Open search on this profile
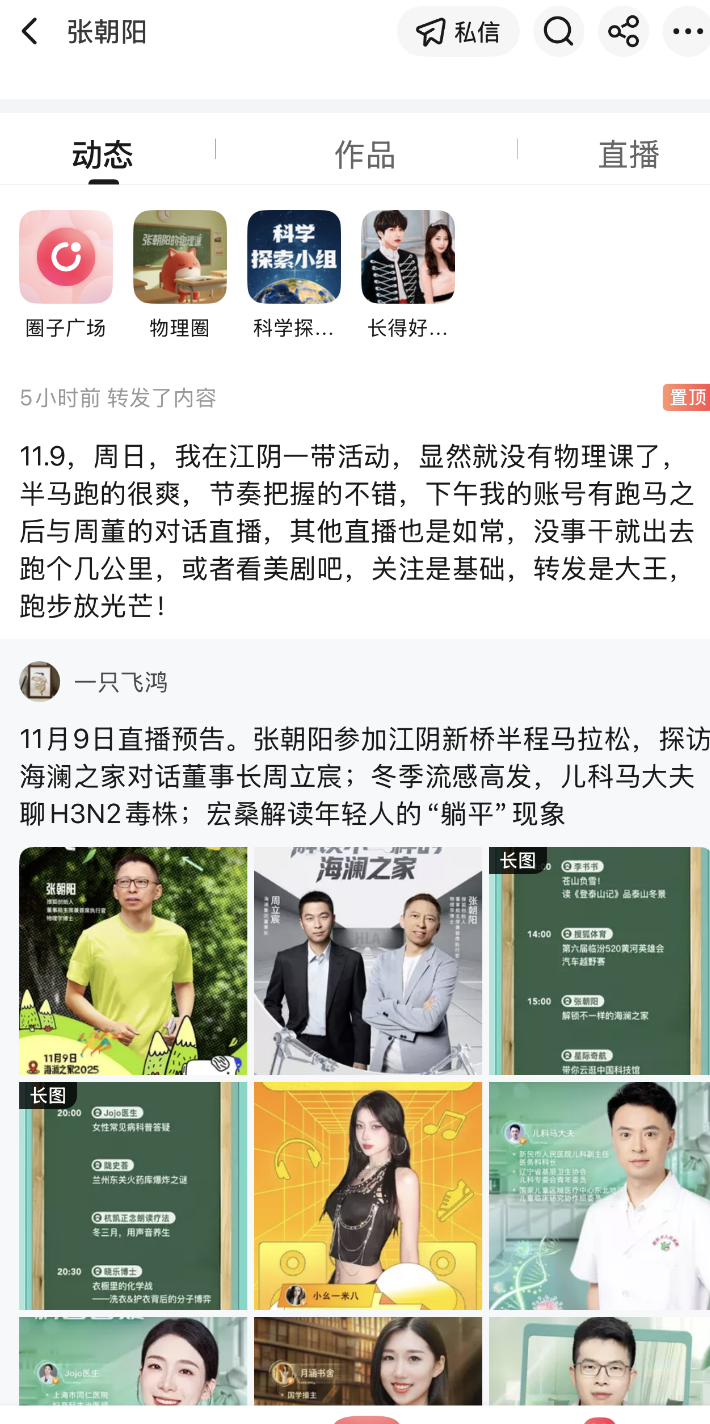Image resolution: width=710 pixels, height=1424 pixels. pos(558,32)
